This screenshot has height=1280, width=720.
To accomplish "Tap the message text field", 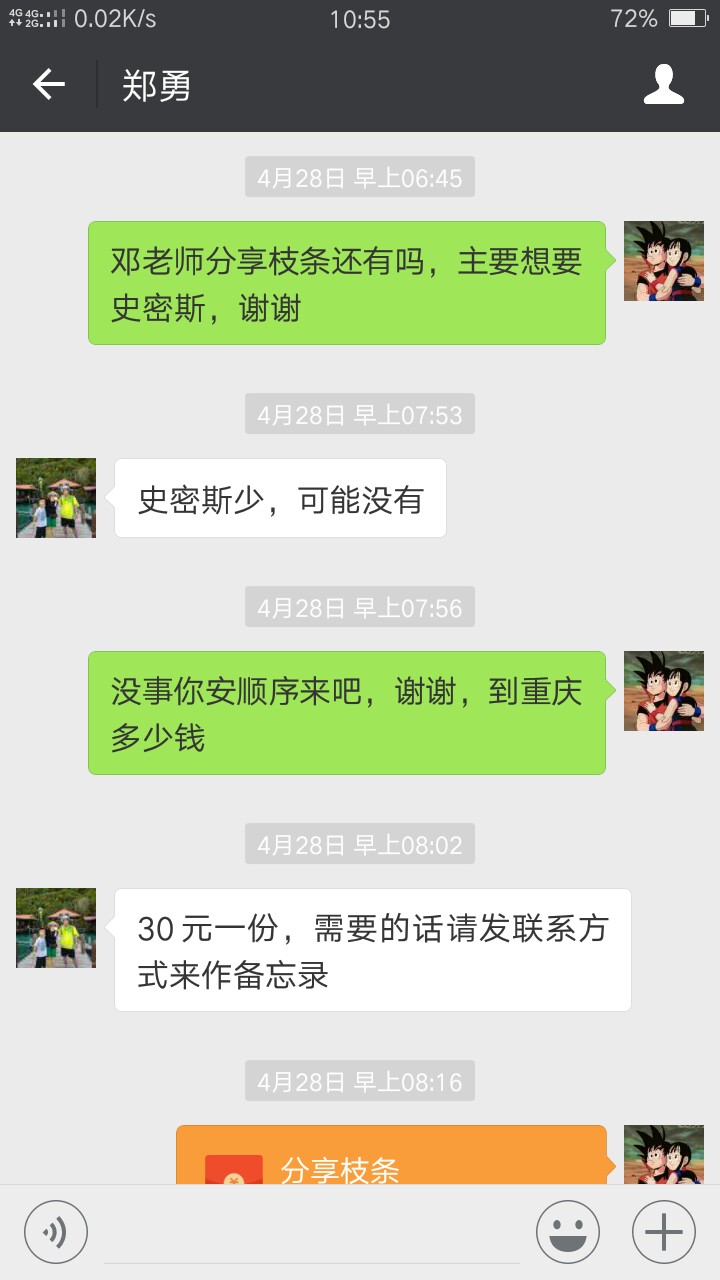I will [x=312, y=1233].
